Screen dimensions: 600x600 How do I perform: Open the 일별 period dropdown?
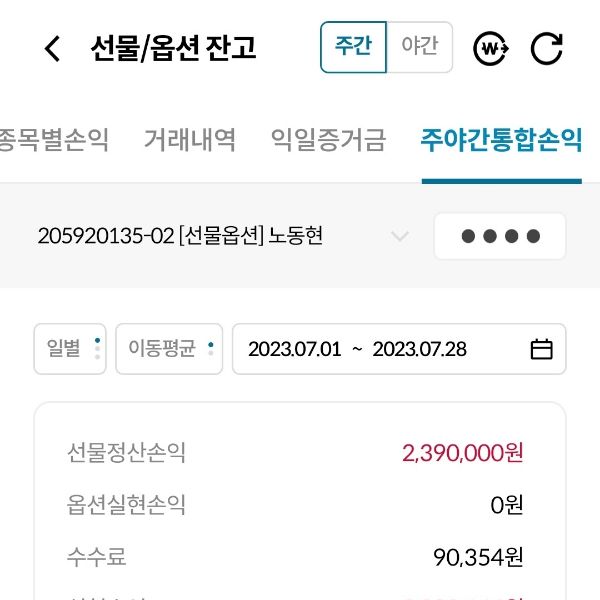70,349
